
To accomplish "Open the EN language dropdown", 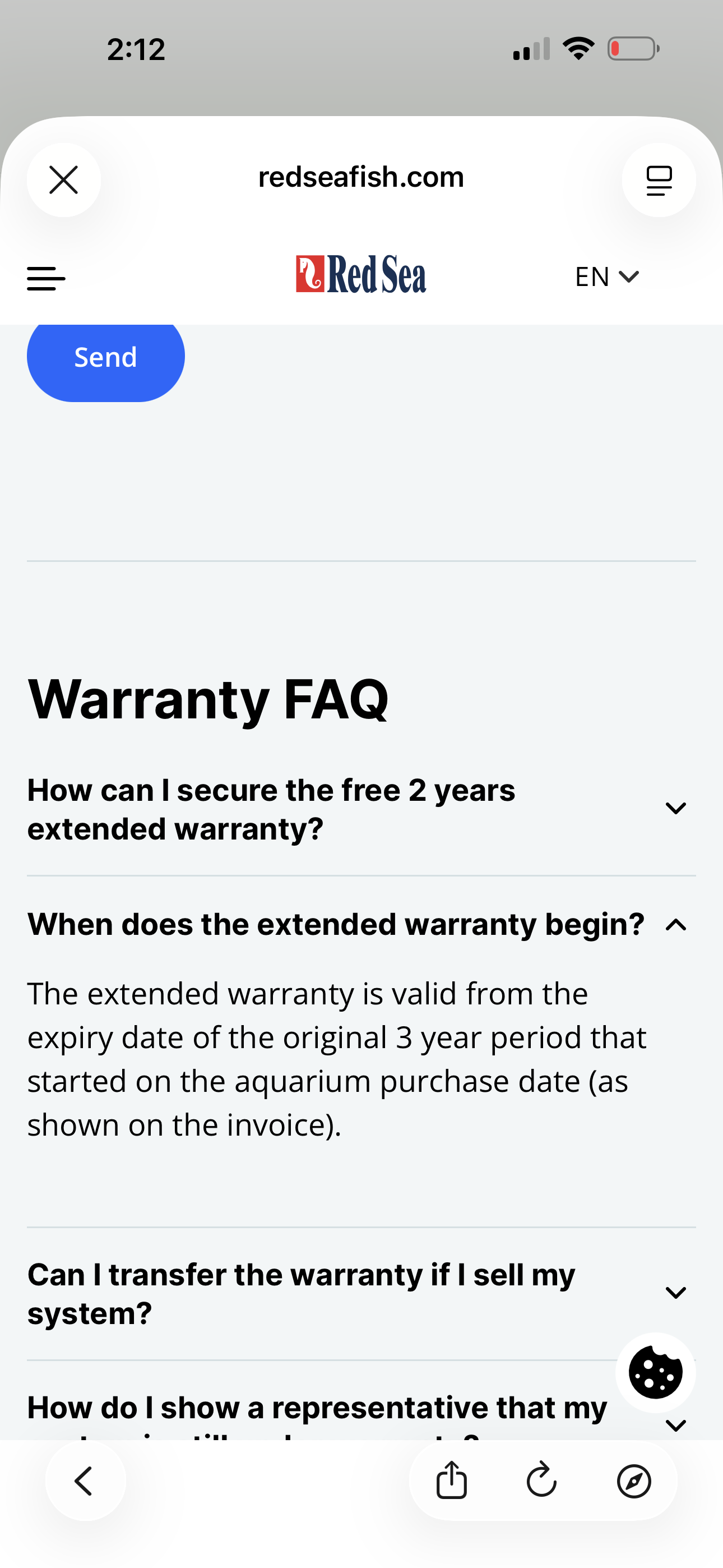I will (607, 278).
